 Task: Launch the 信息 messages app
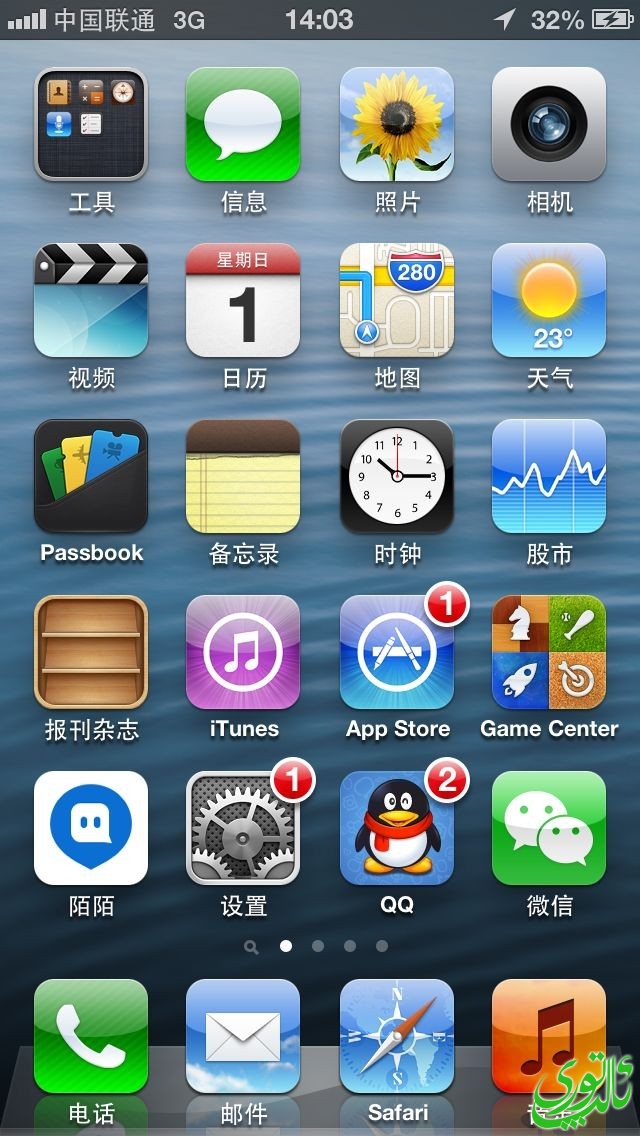coord(243,124)
